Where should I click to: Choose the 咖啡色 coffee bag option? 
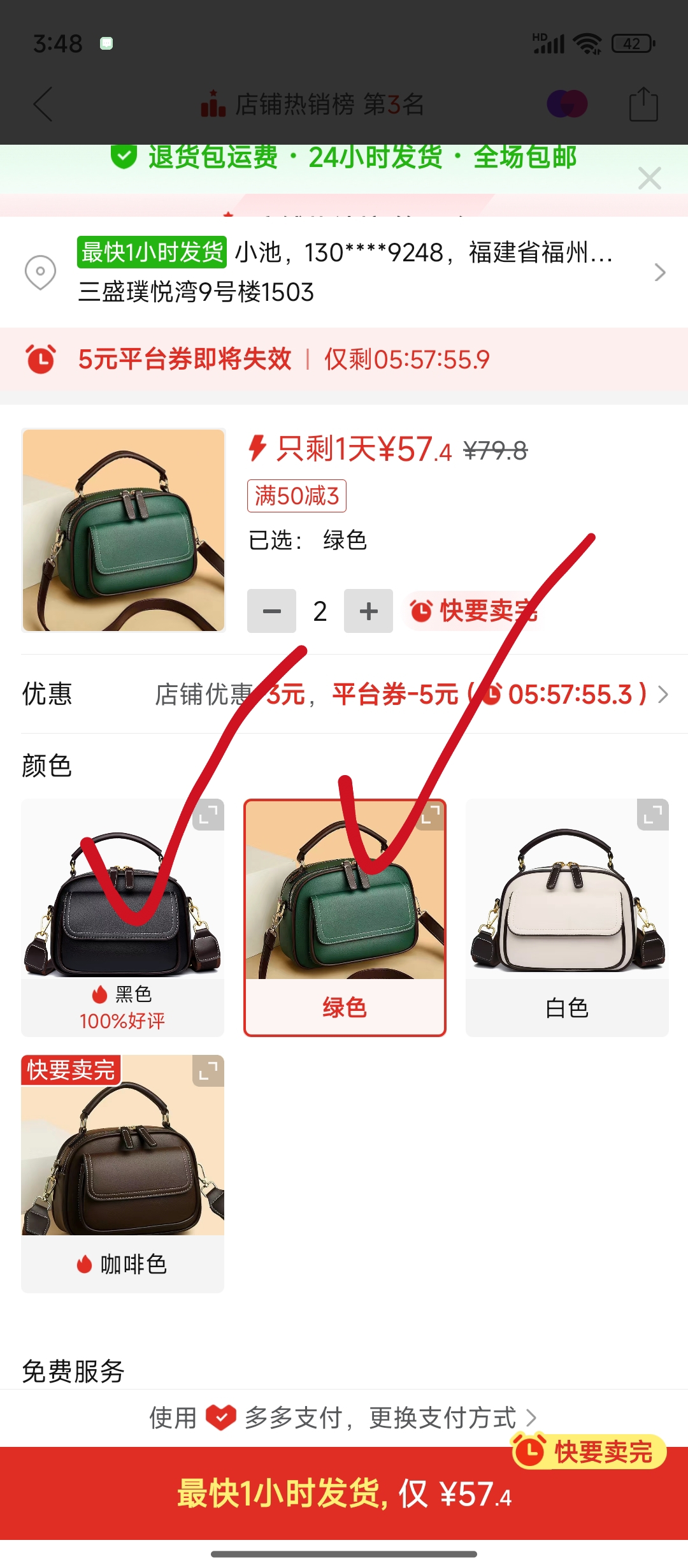pyautogui.click(x=122, y=1173)
